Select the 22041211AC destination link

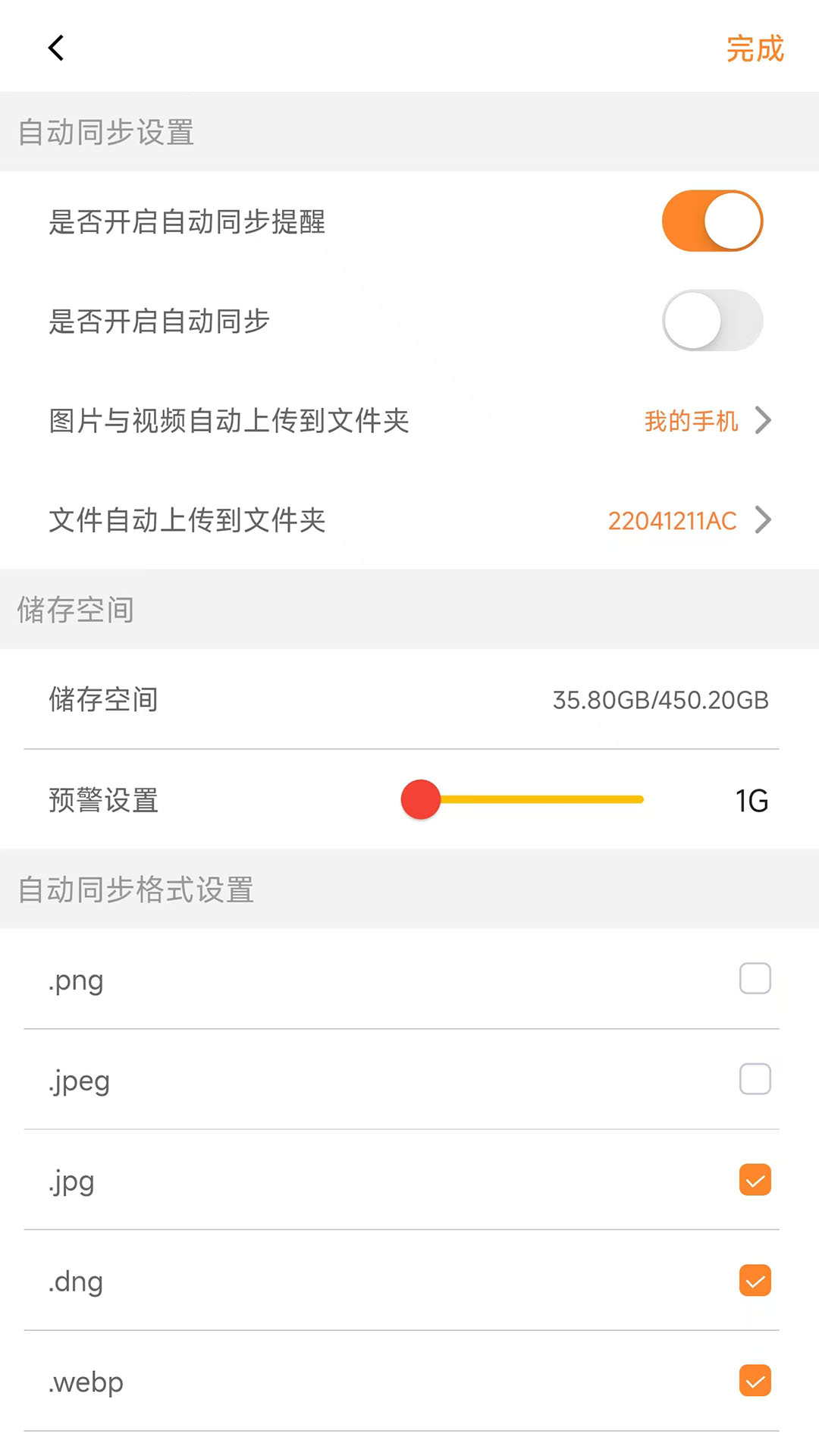[671, 520]
